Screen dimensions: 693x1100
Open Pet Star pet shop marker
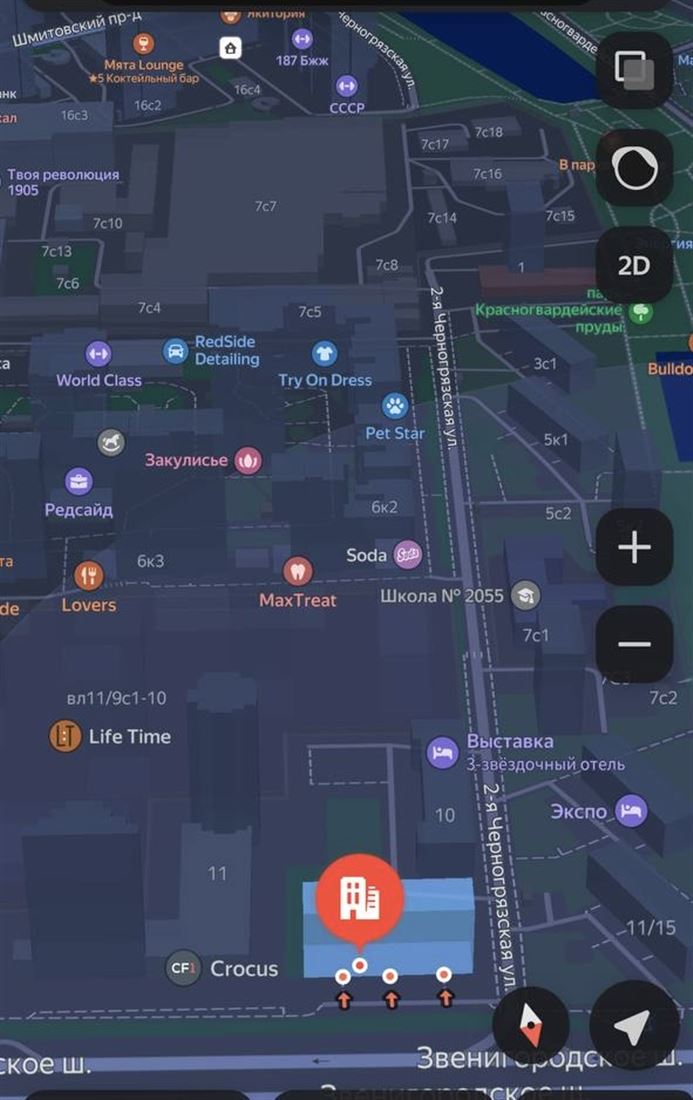pyautogui.click(x=395, y=406)
